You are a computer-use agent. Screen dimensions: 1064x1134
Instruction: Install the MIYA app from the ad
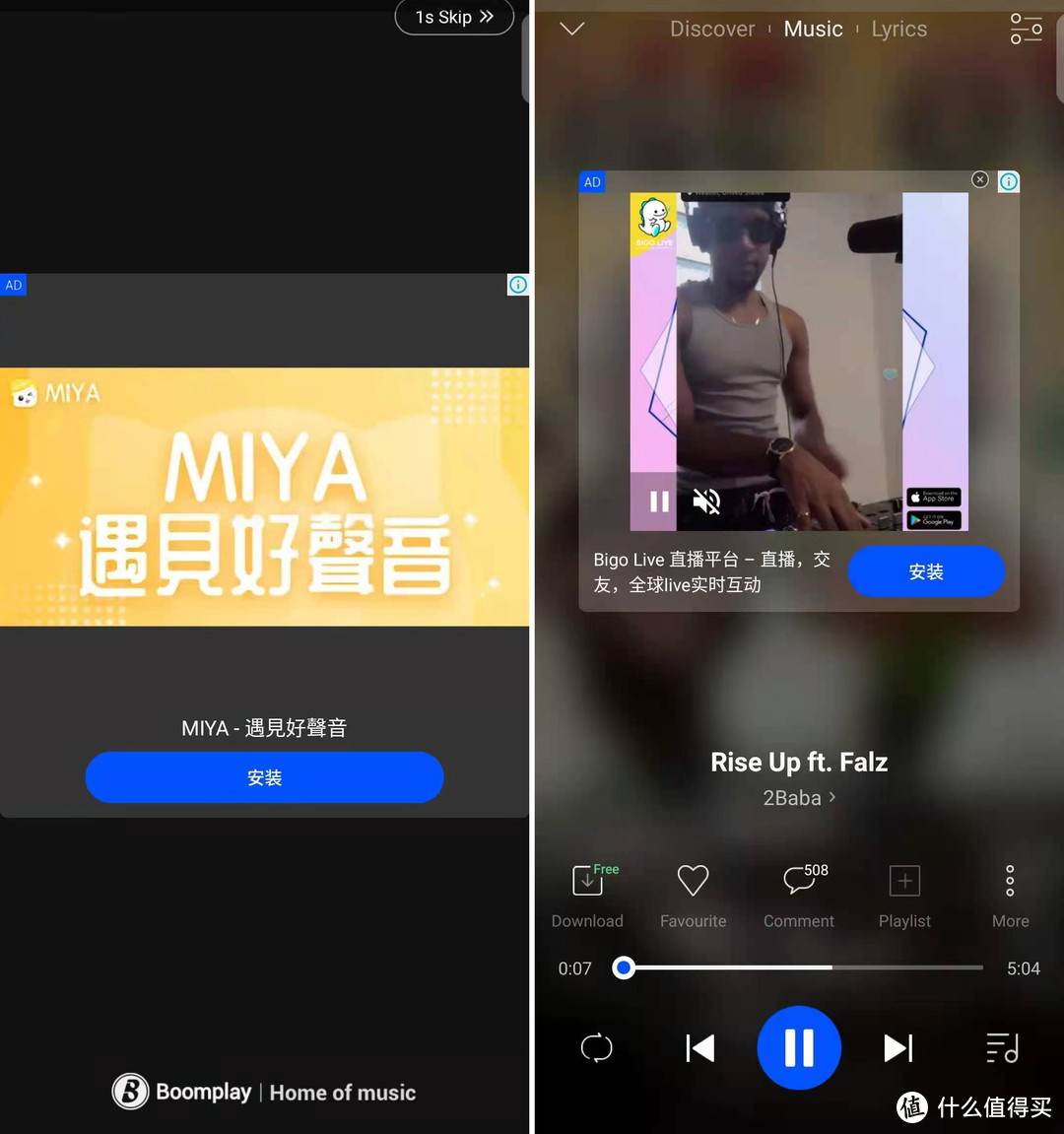click(264, 777)
